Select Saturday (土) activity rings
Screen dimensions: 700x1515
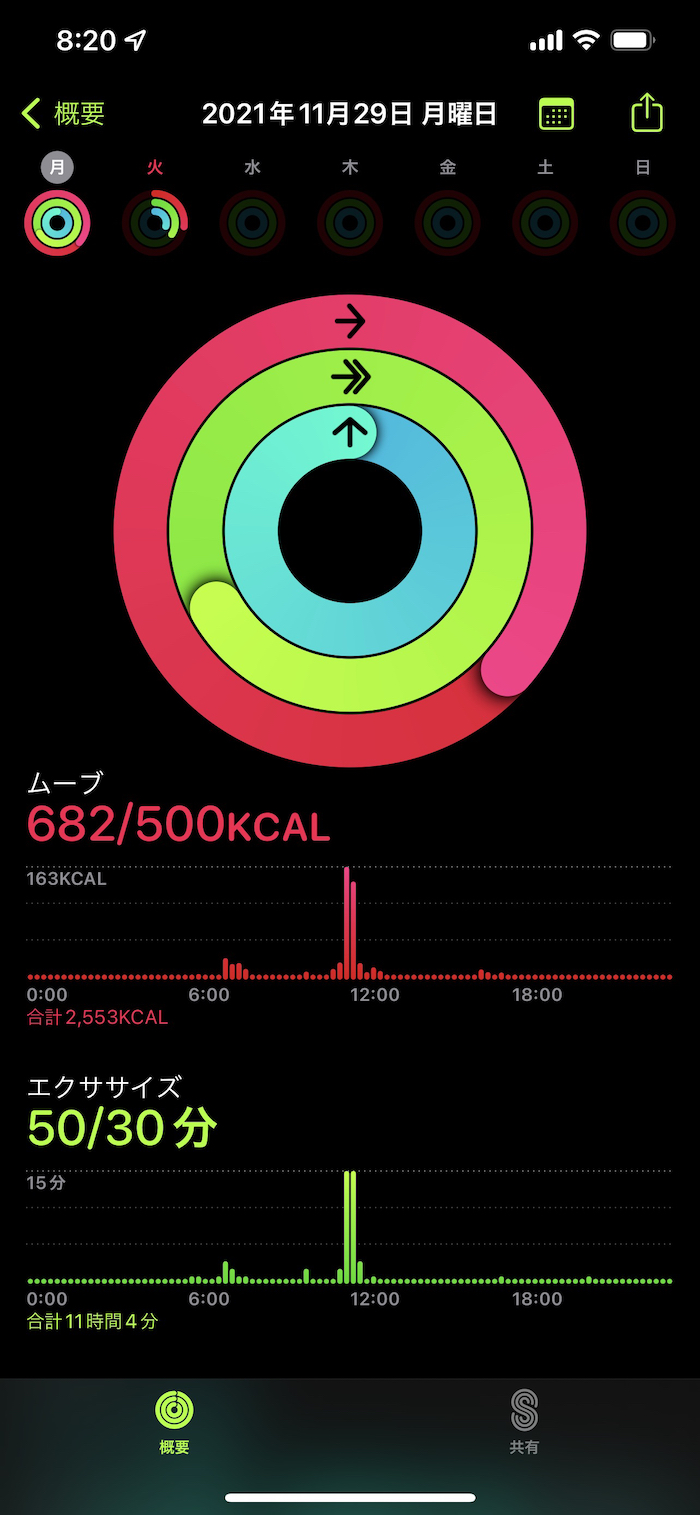point(545,222)
